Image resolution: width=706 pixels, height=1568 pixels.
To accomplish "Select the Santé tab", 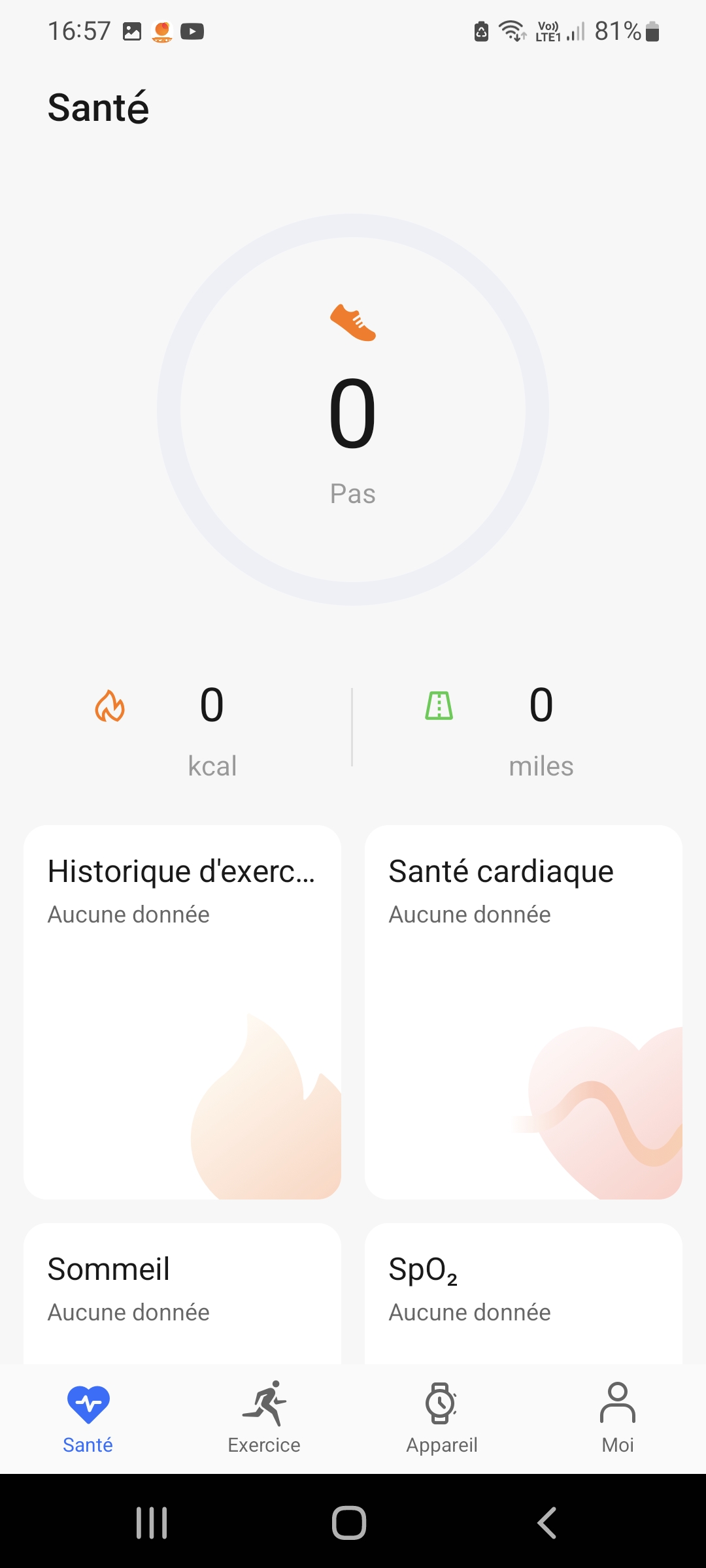I will pyautogui.click(x=88, y=1416).
